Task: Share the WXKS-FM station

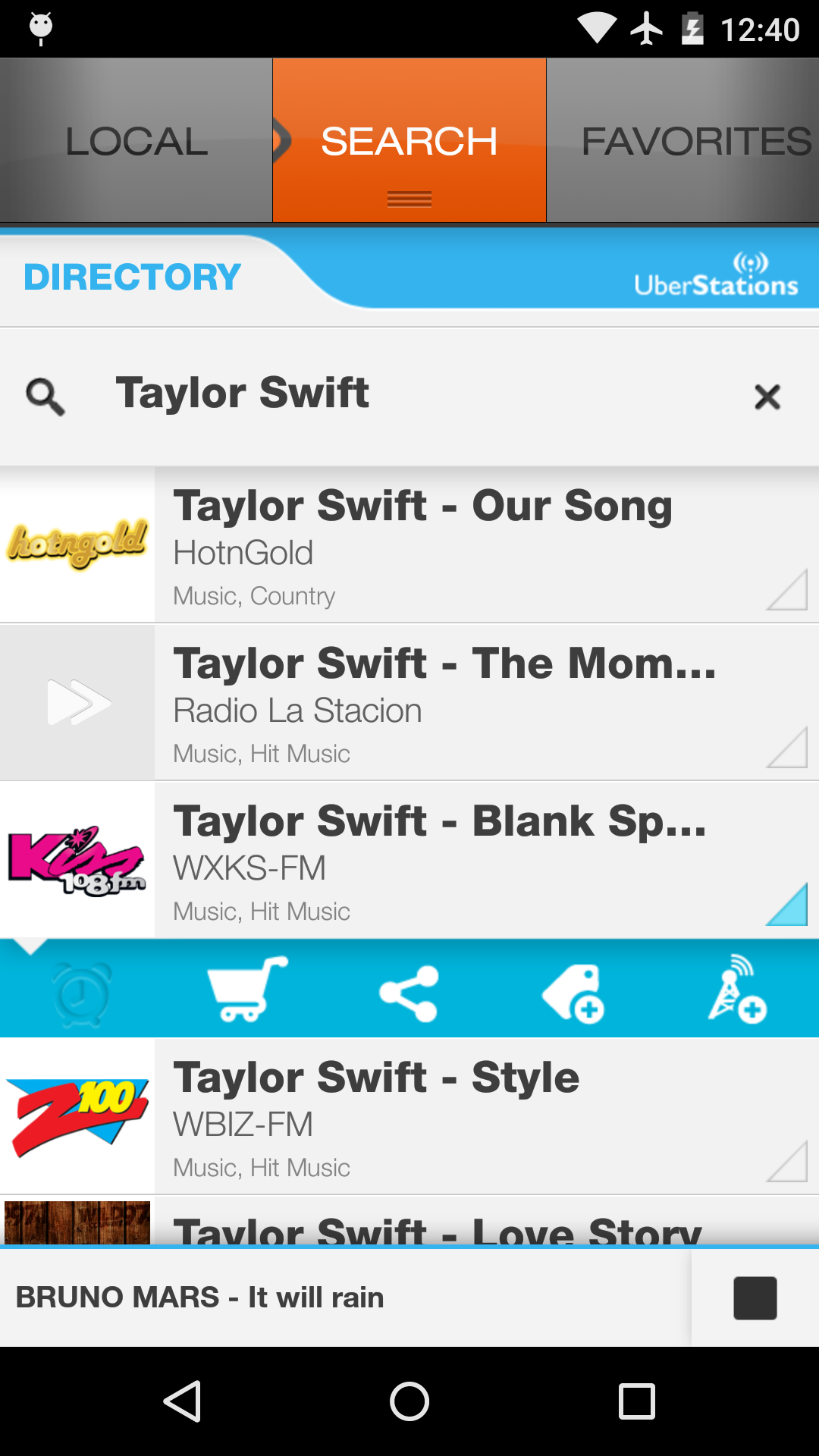Action: (409, 992)
